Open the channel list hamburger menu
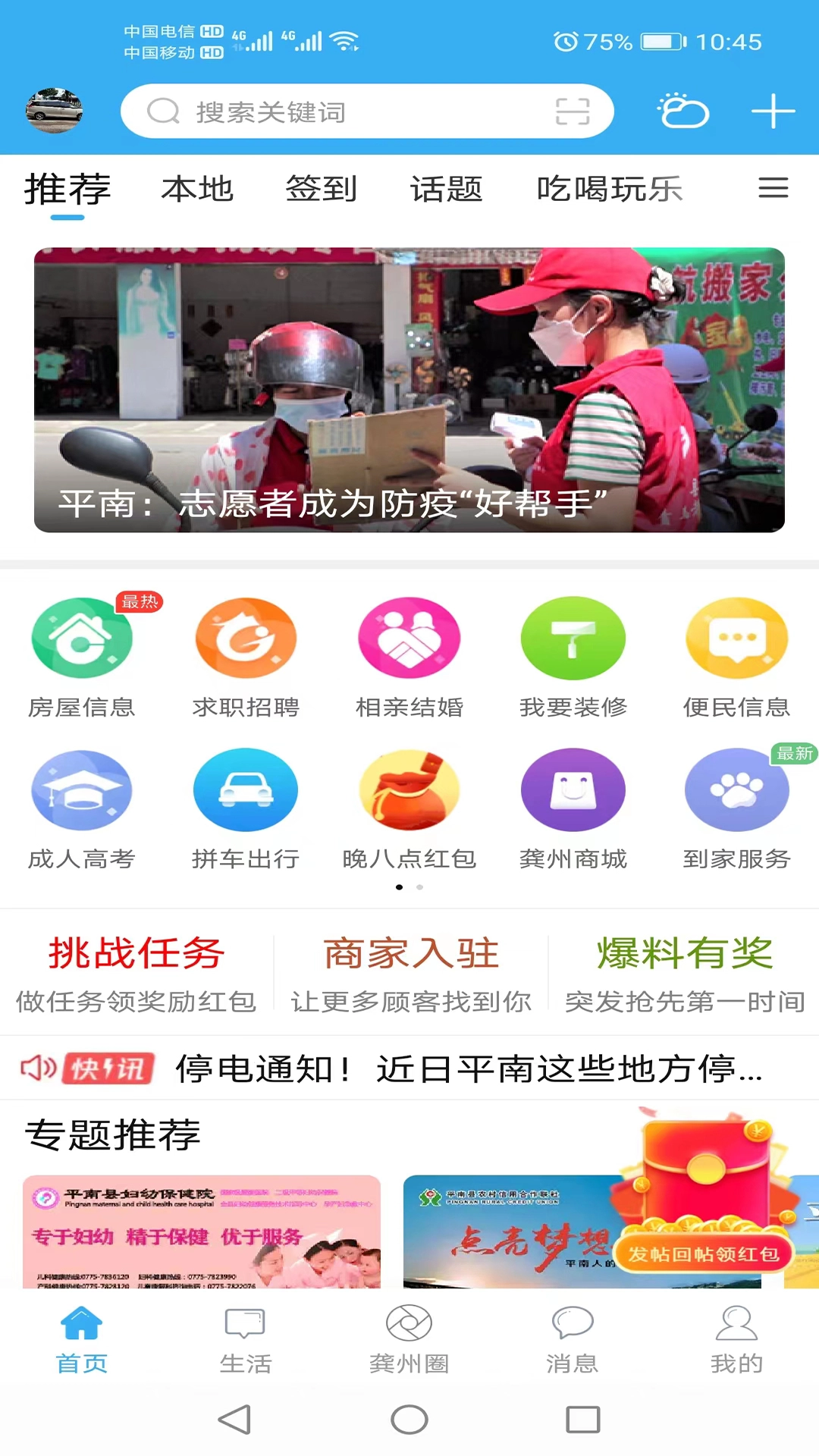 pyautogui.click(x=773, y=189)
